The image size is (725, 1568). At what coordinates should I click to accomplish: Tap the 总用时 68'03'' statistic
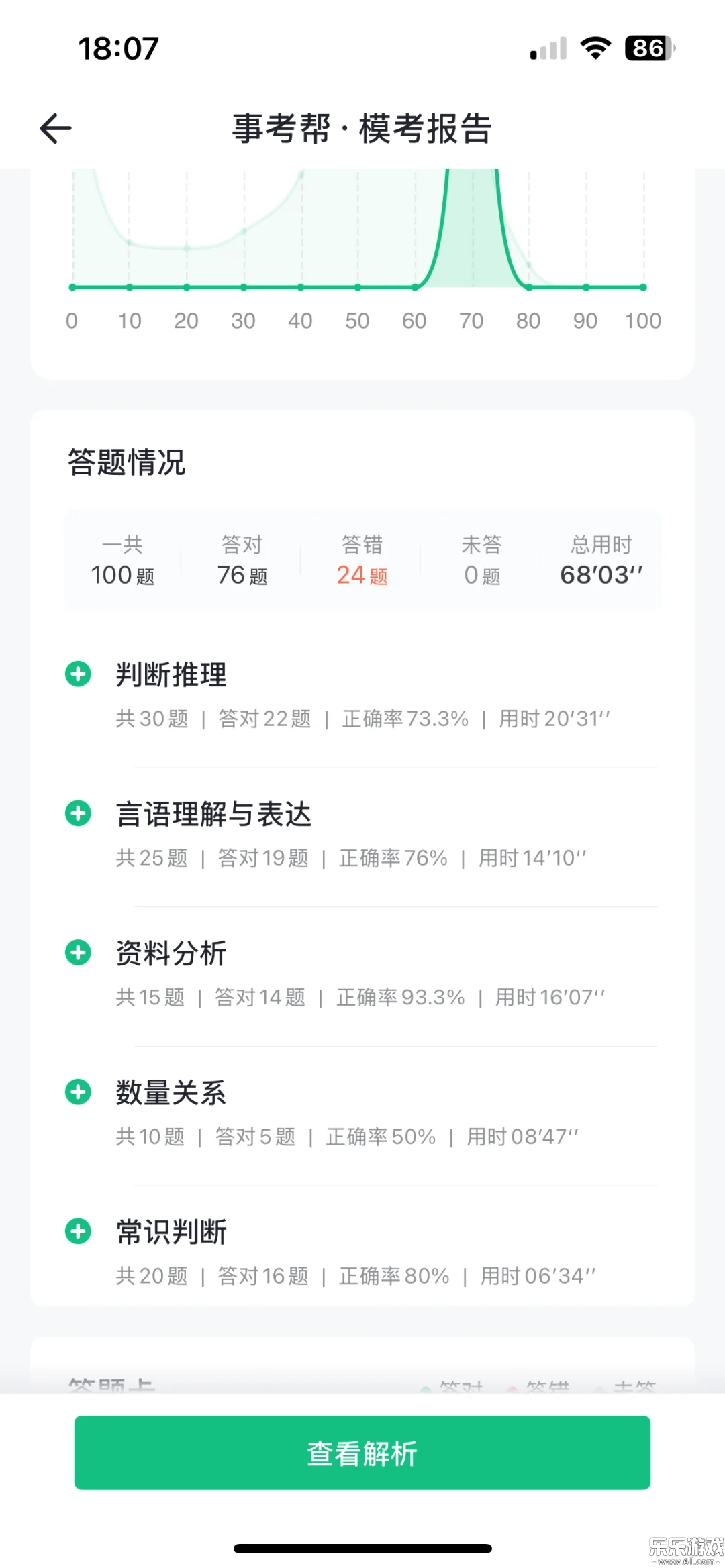click(x=600, y=560)
